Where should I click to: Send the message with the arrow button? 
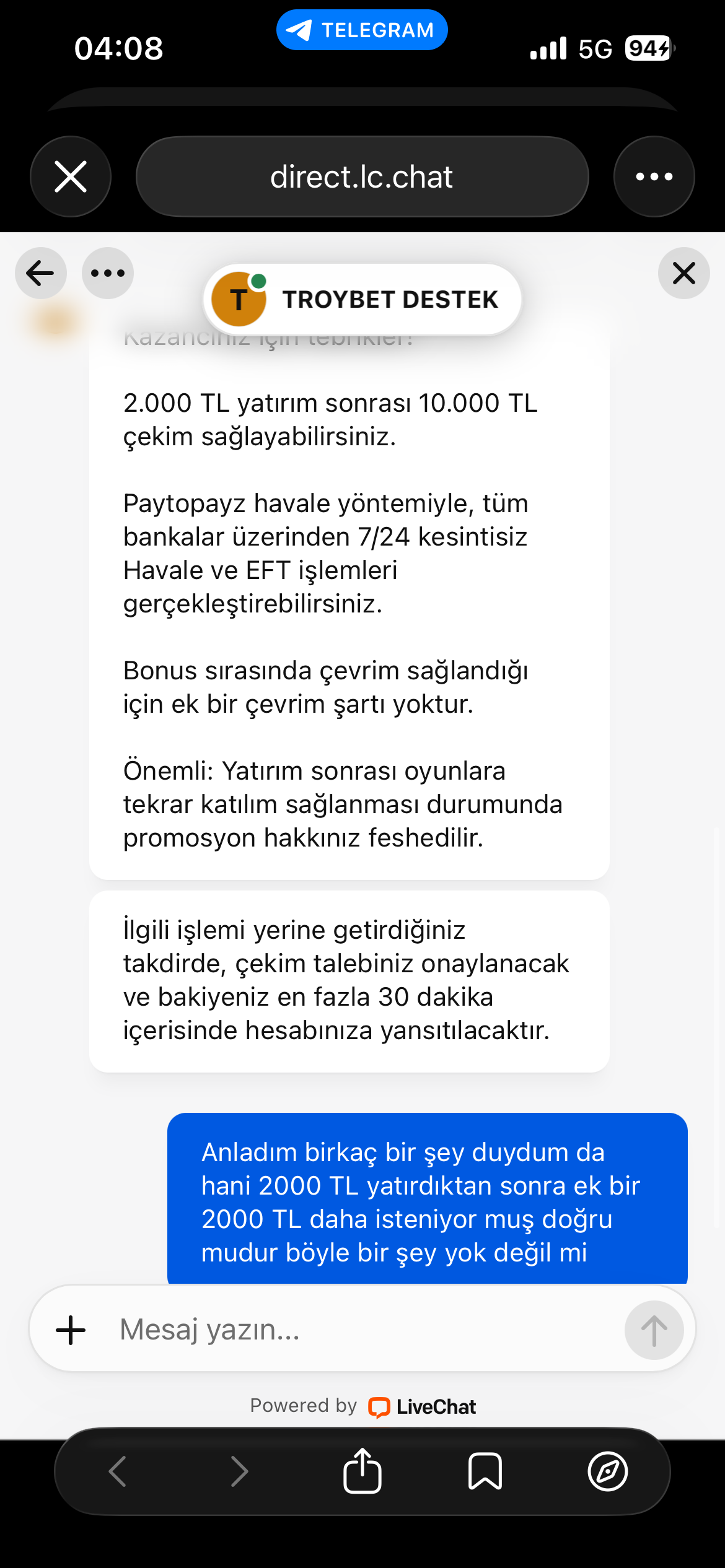coord(654,1330)
